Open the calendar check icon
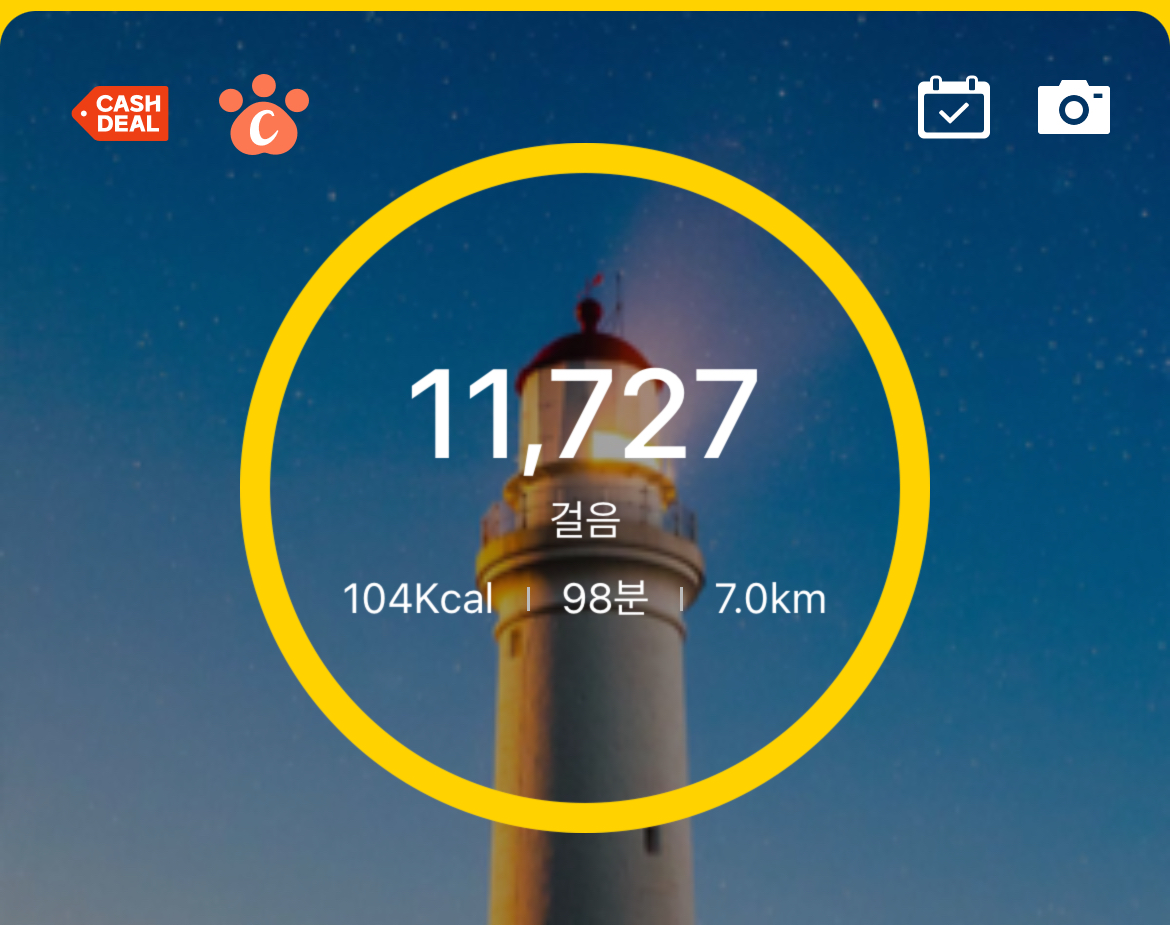 tap(953, 107)
